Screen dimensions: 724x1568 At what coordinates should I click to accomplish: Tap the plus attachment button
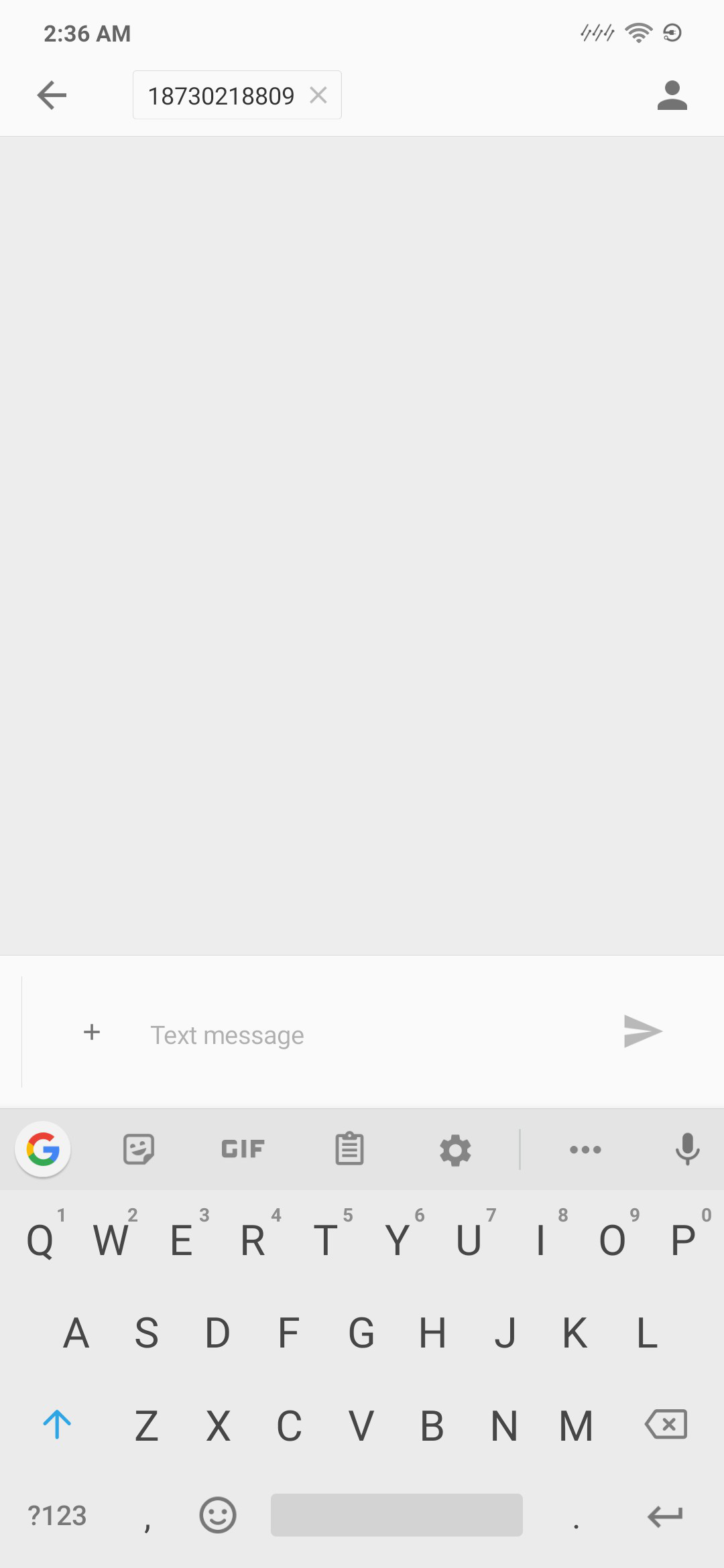click(92, 1032)
